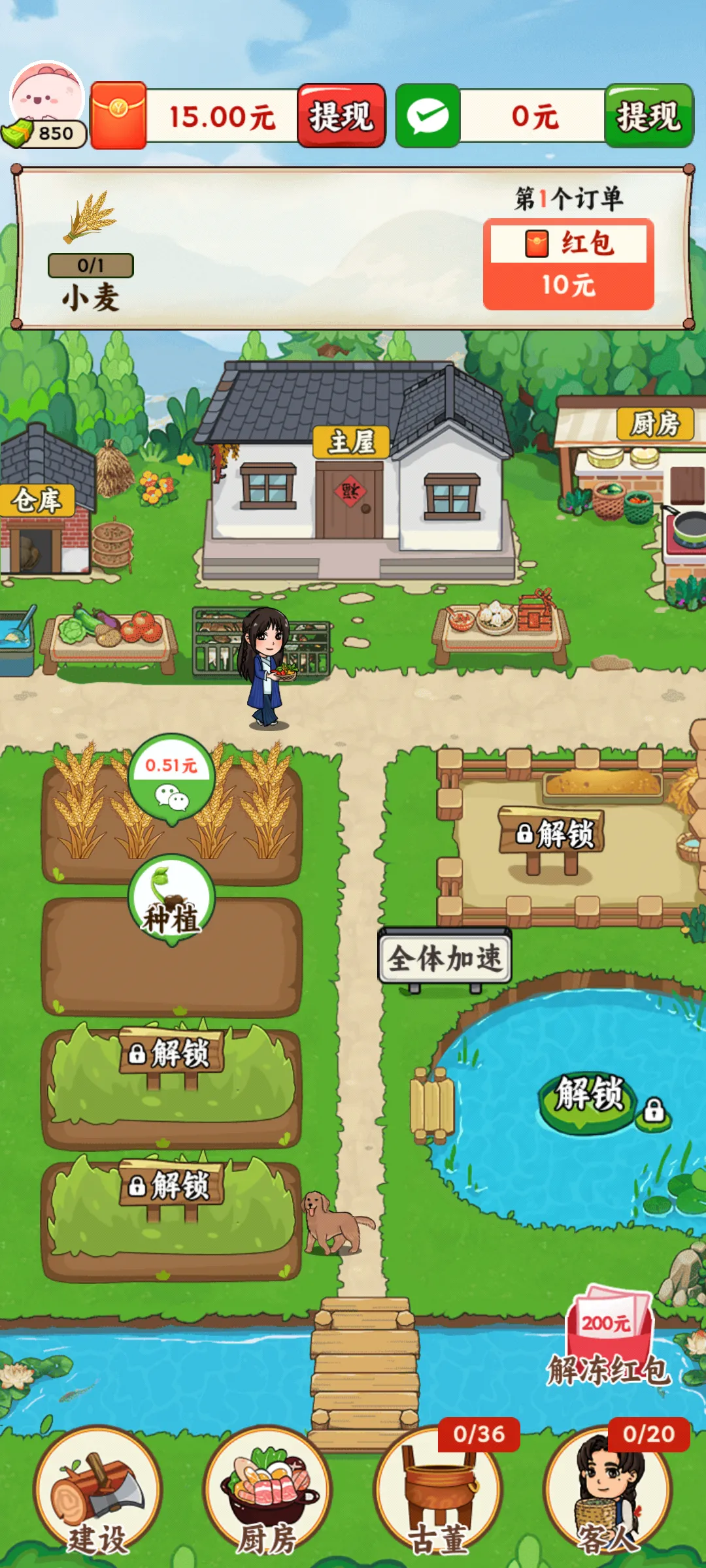Open the 客人 guests tab
Image resolution: width=706 pixels, height=1568 pixels.
coord(608,1496)
